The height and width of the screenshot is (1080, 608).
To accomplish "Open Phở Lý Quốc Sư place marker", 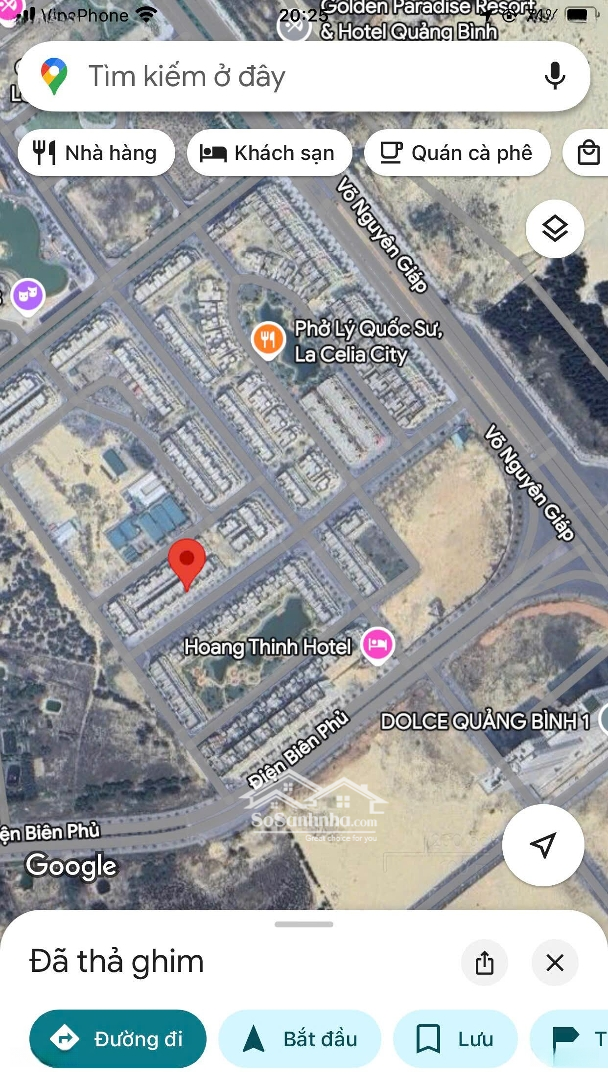I will click(x=267, y=340).
